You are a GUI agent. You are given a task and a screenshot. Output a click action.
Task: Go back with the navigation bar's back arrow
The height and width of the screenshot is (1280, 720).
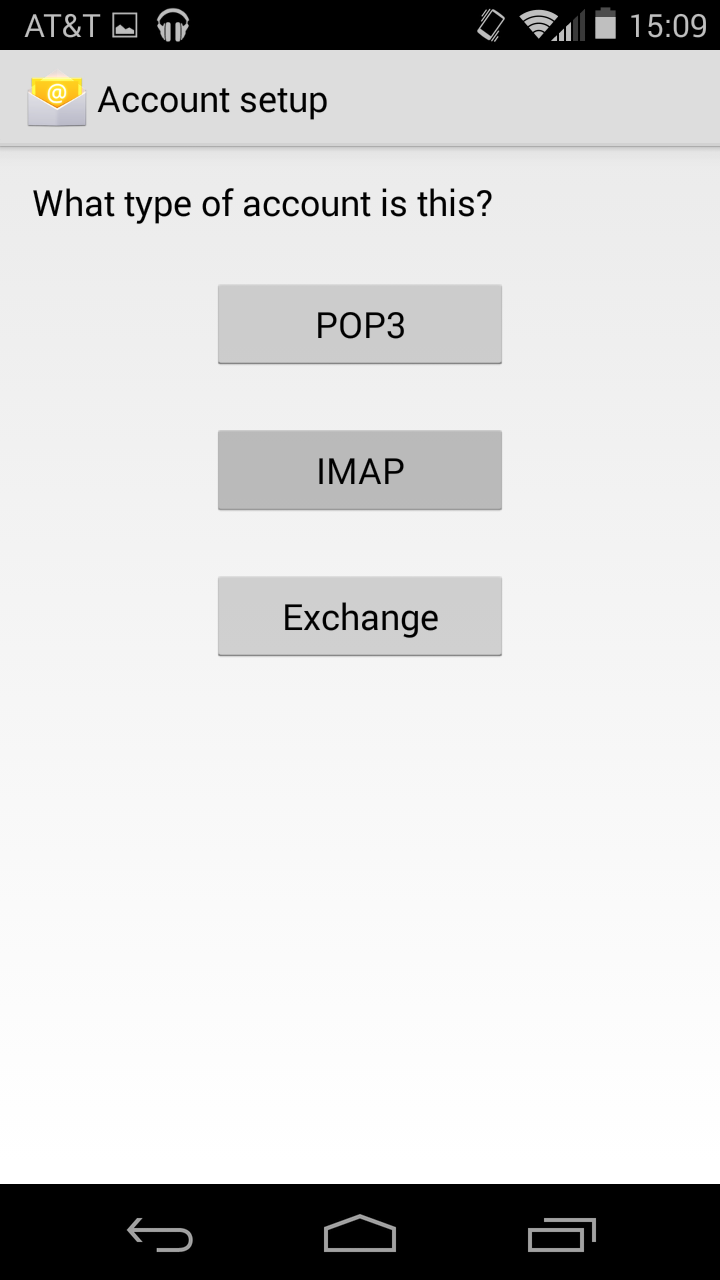(x=160, y=1234)
